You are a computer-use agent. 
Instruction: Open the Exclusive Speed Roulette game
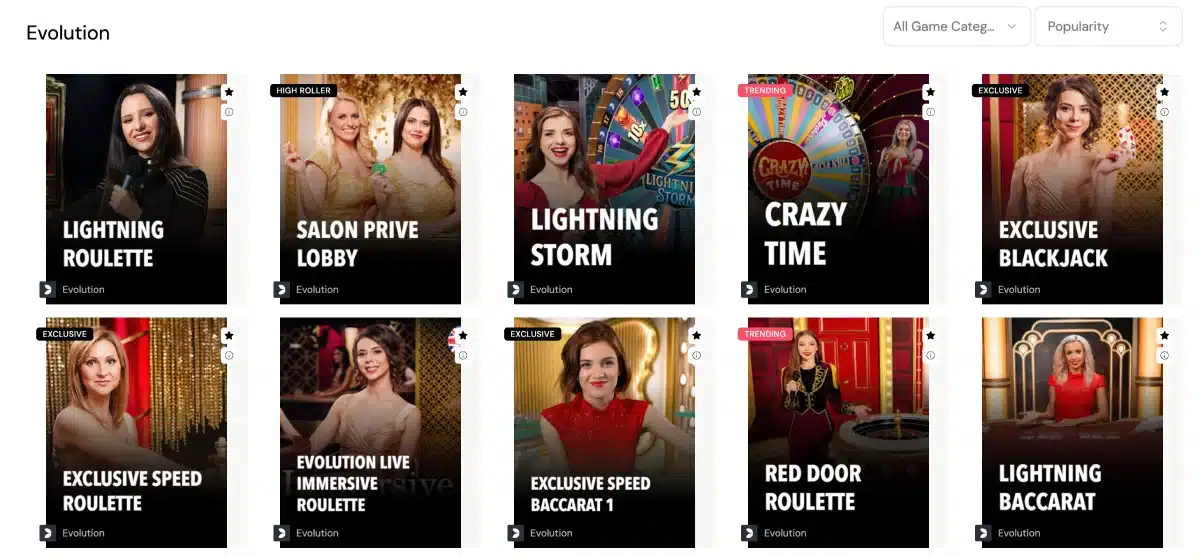[x=136, y=432]
